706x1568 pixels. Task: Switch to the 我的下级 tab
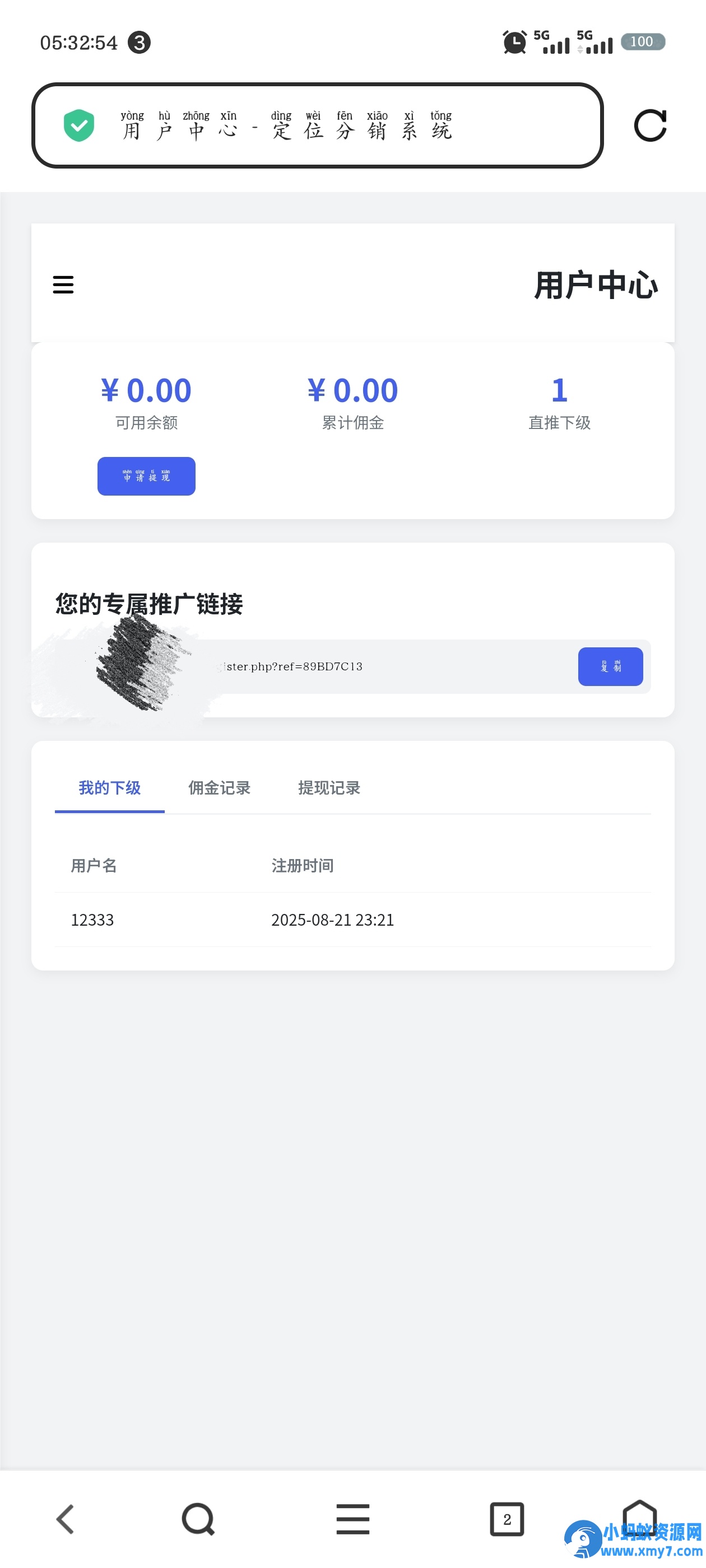[x=110, y=788]
